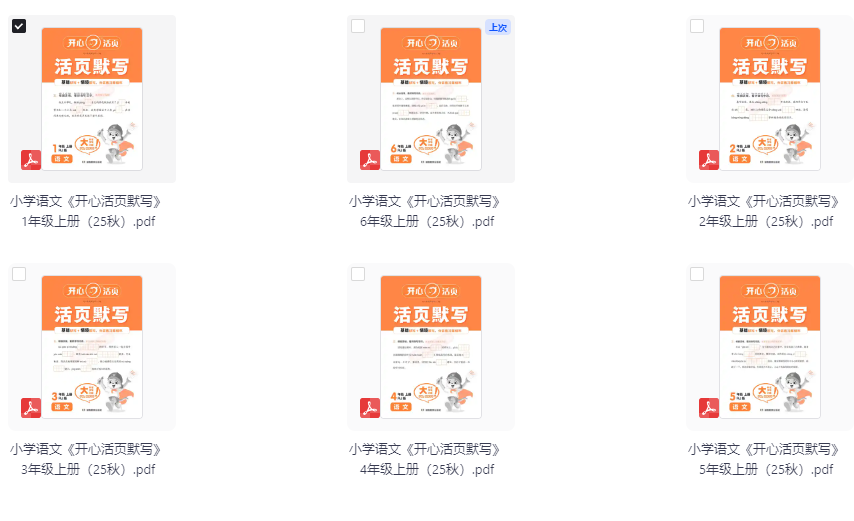Open the 3年级上册 PDF file
The image size is (854, 521).
(92, 346)
